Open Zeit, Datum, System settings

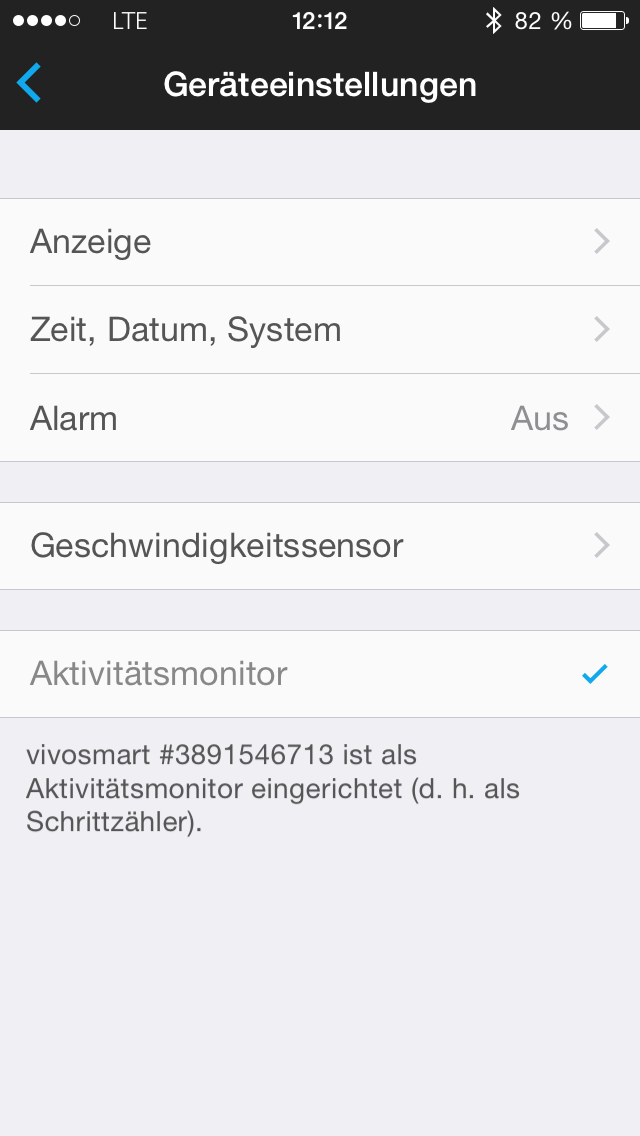click(x=320, y=330)
